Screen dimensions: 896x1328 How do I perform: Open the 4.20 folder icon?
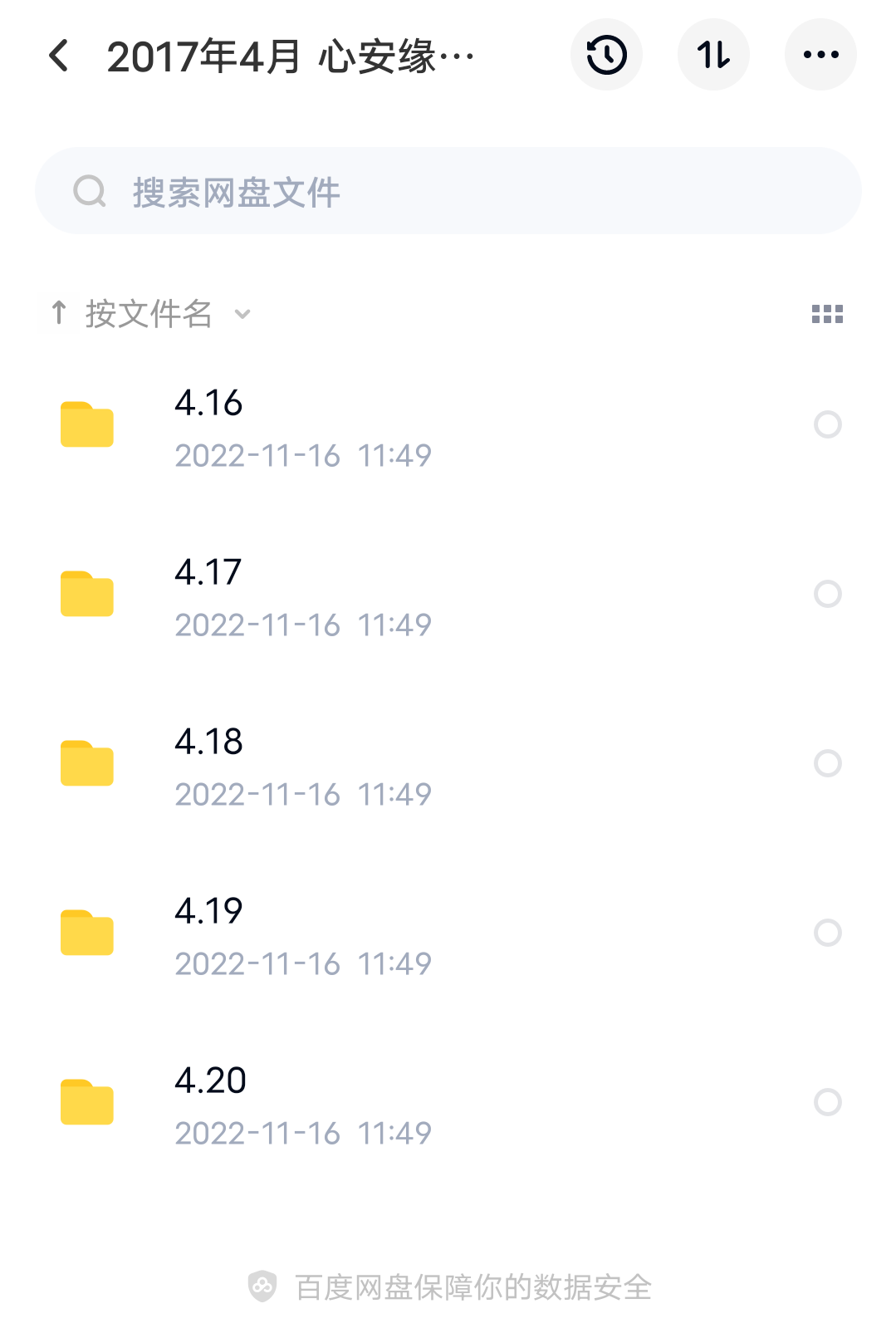click(86, 1101)
